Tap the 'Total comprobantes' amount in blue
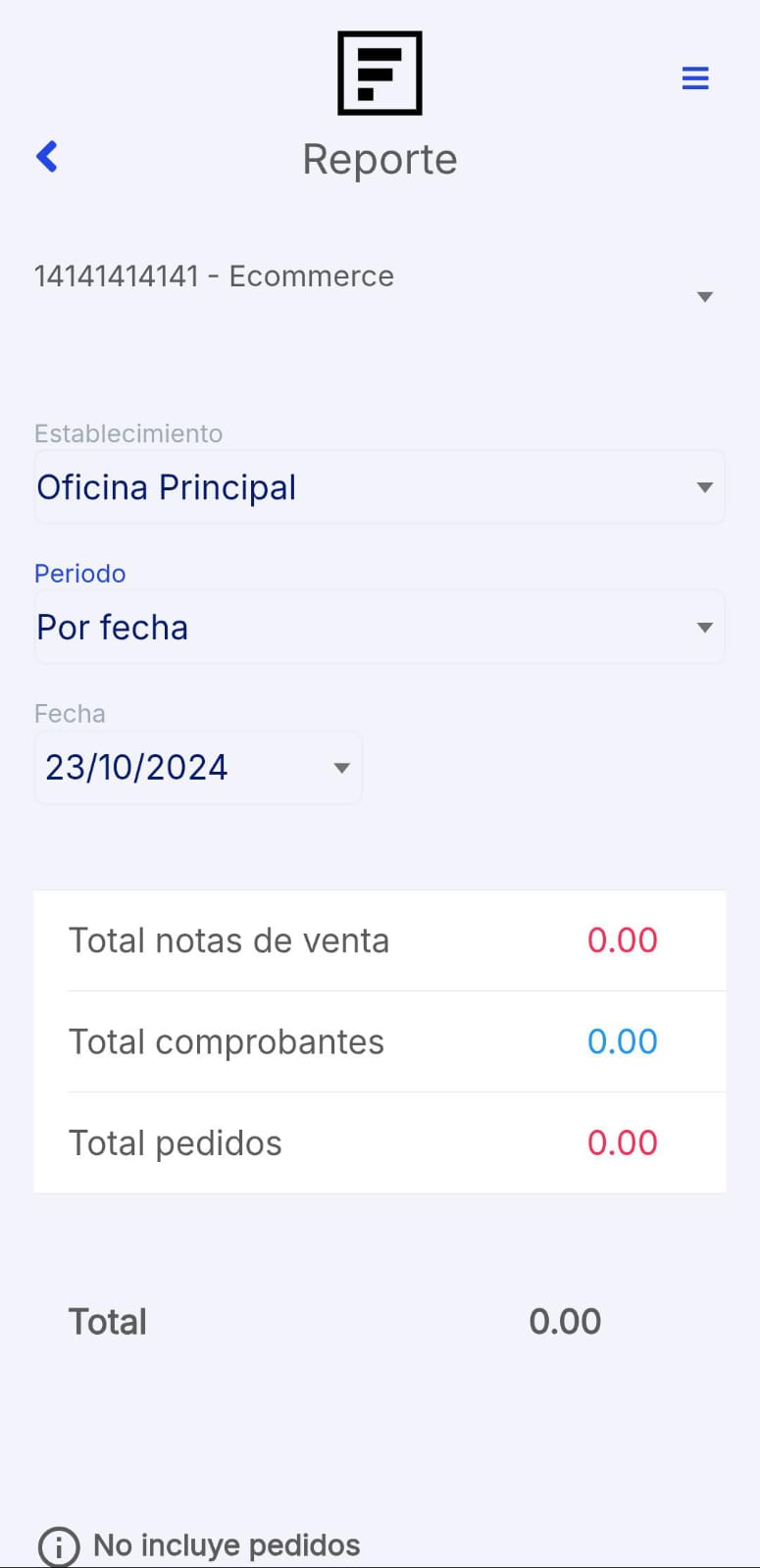This screenshot has width=760, height=1568. tap(622, 1041)
